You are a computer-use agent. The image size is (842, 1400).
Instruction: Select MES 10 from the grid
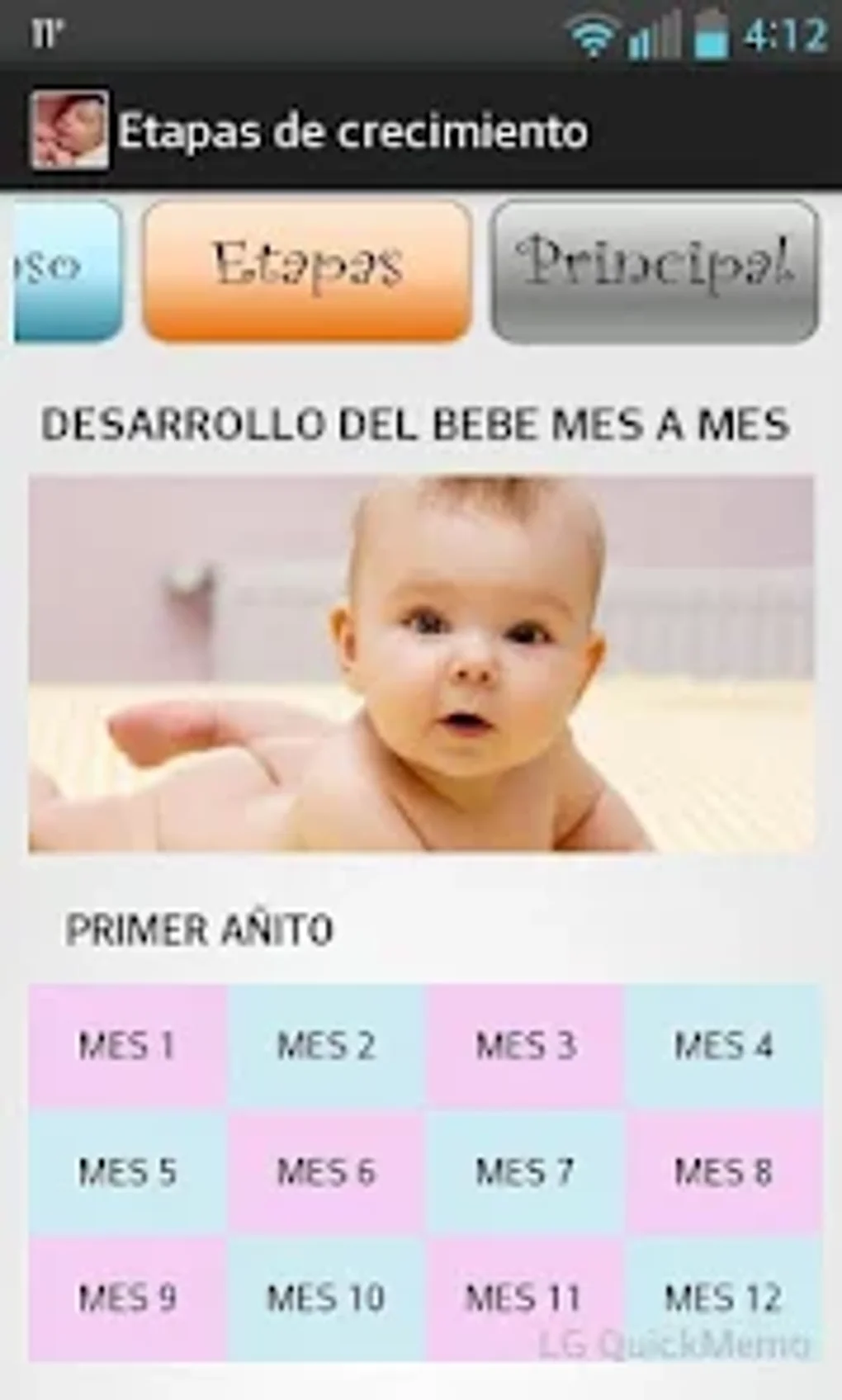(326, 1298)
